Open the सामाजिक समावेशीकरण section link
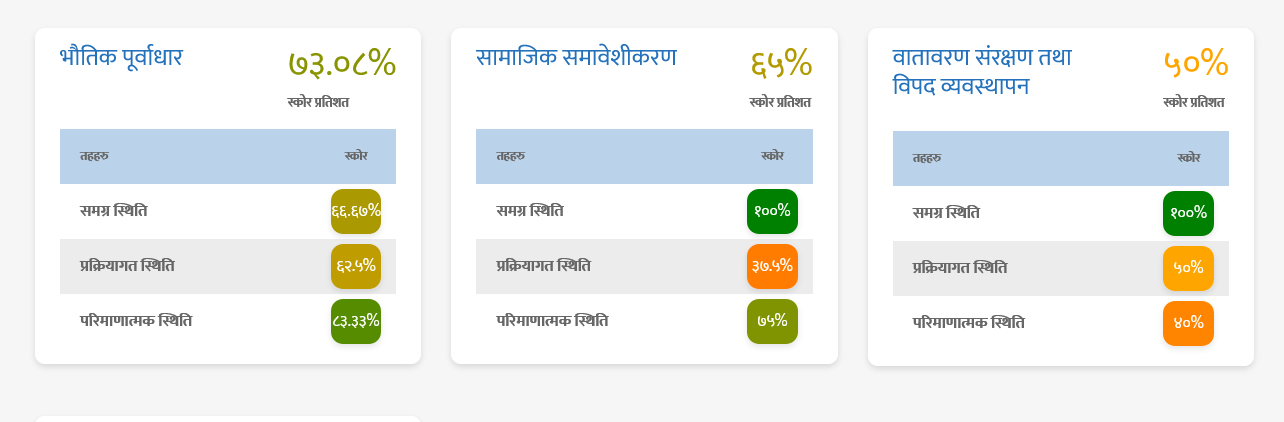1284x422 pixels. pos(576,58)
